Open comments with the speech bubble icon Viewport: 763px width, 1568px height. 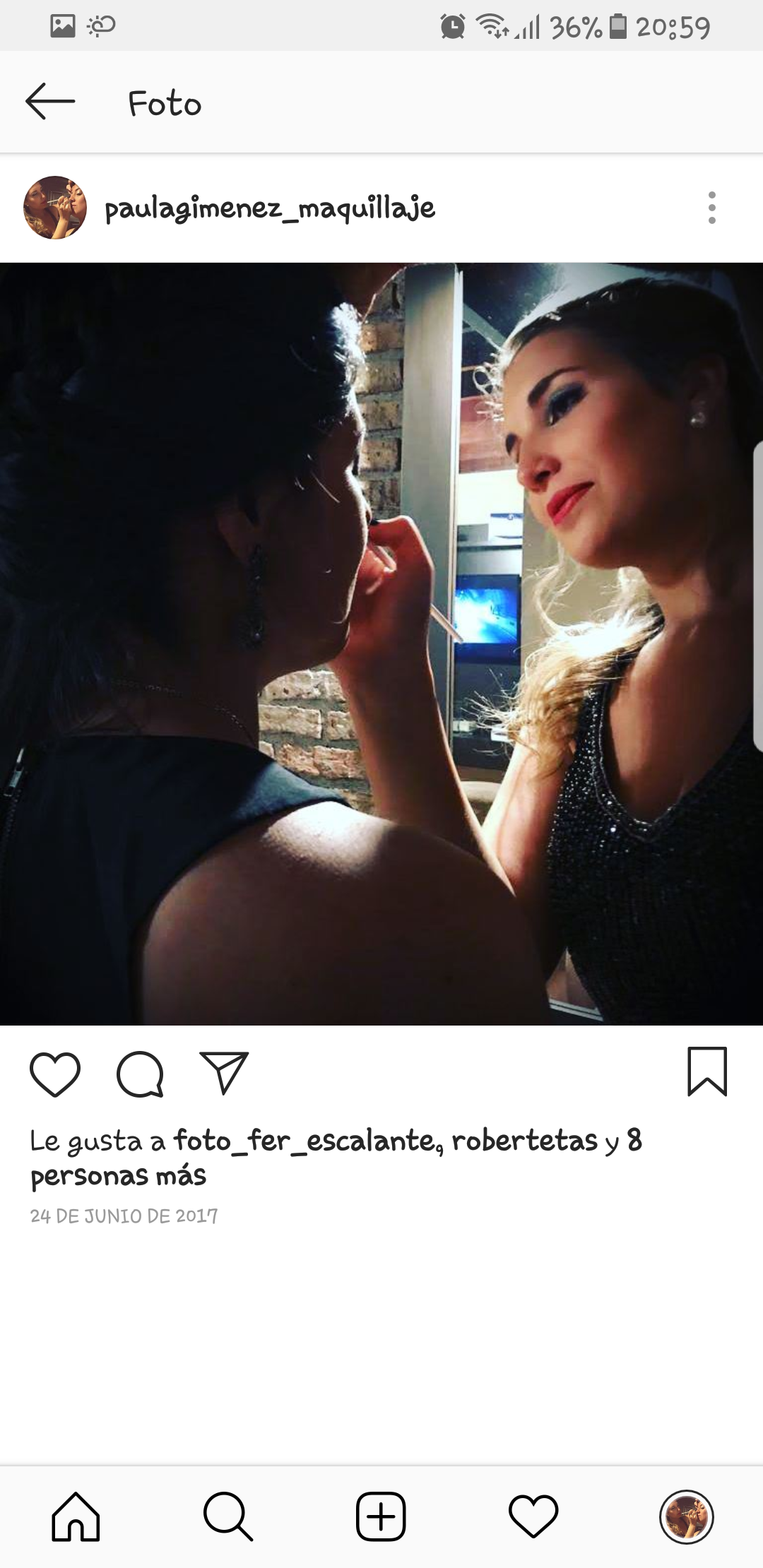(x=140, y=1074)
